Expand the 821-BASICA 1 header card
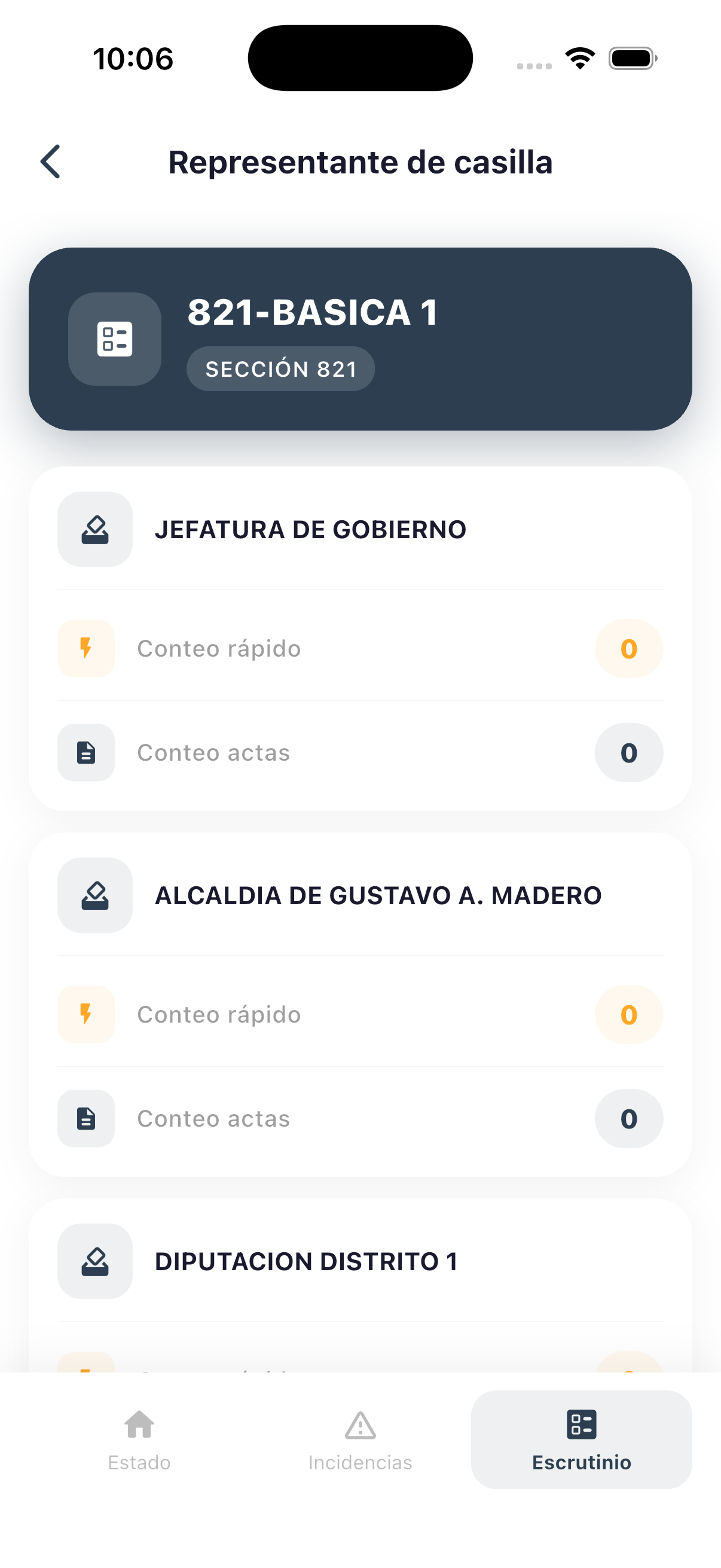The image size is (721, 1568). pos(360,339)
